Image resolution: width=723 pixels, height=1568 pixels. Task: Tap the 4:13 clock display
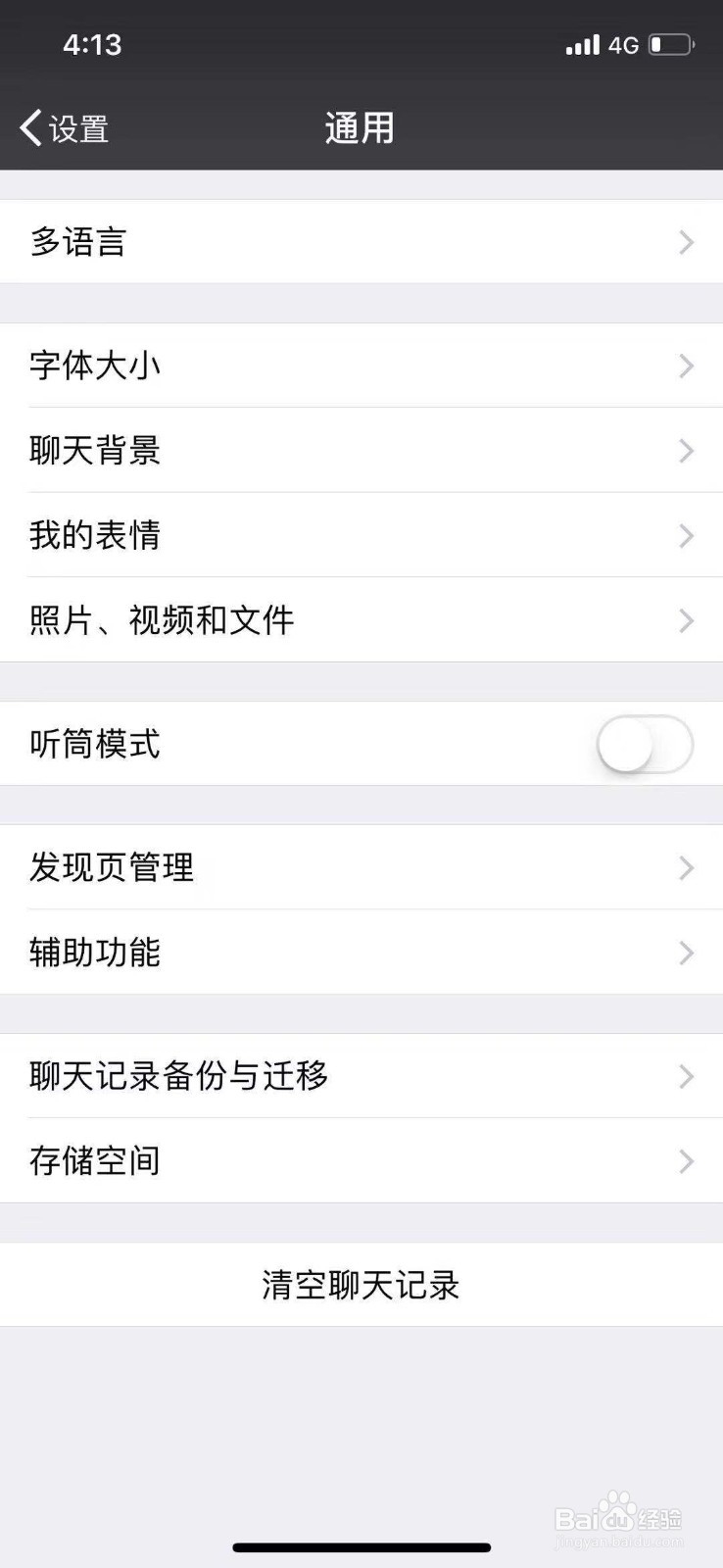93,44
